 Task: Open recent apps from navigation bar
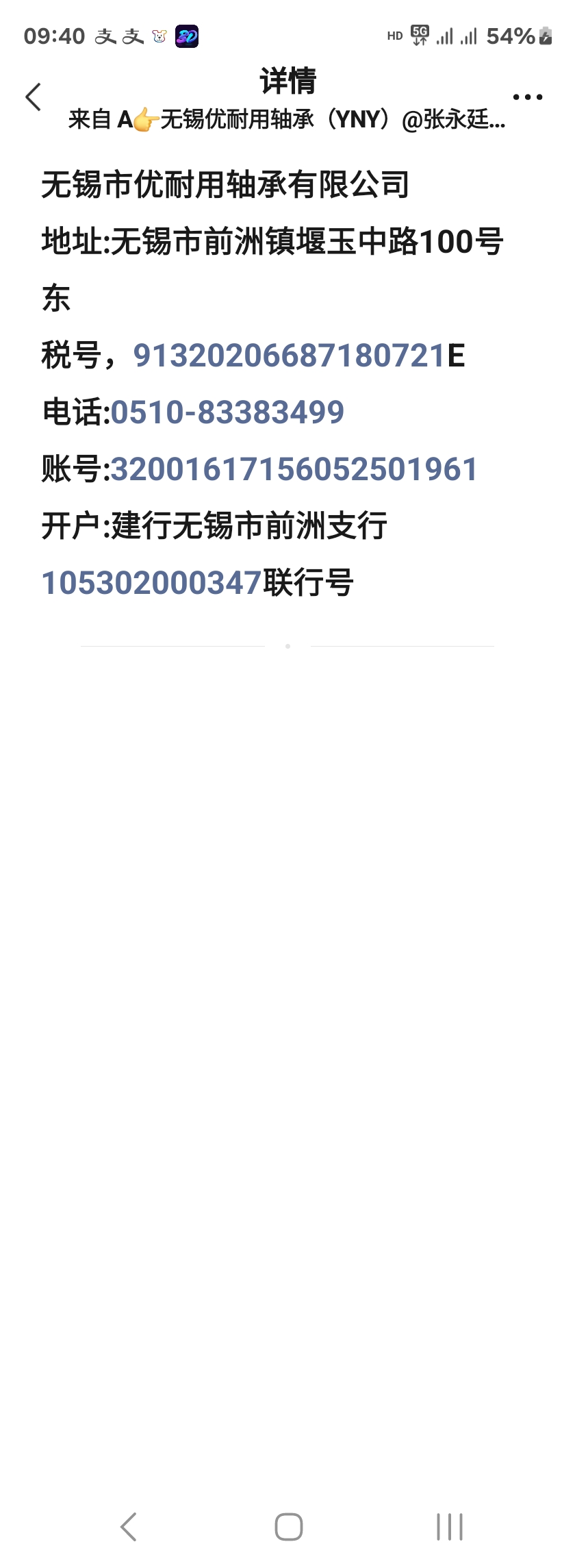click(x=449, y=1526)
